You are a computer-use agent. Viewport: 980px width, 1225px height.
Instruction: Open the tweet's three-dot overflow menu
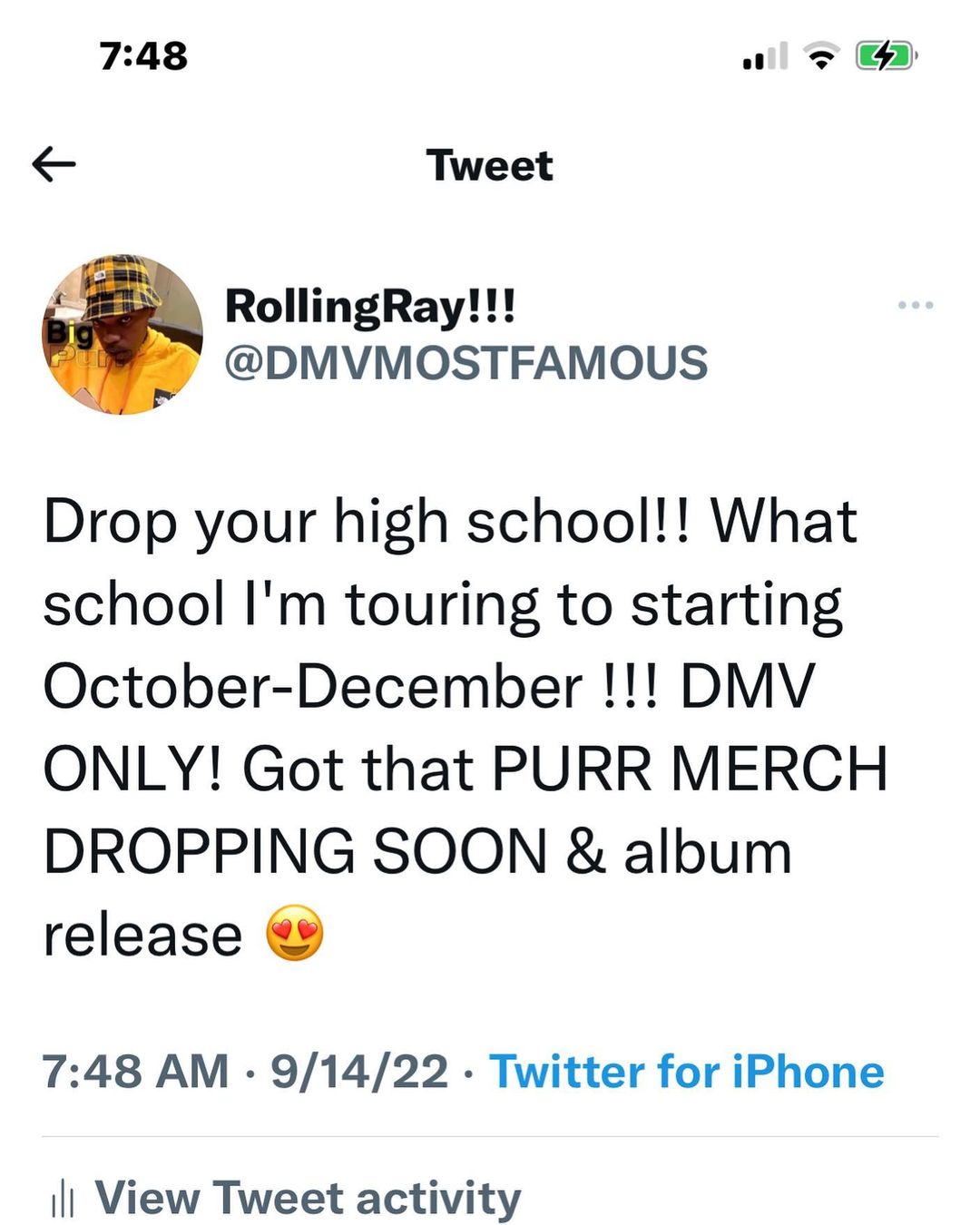click(x=915, y=305)
